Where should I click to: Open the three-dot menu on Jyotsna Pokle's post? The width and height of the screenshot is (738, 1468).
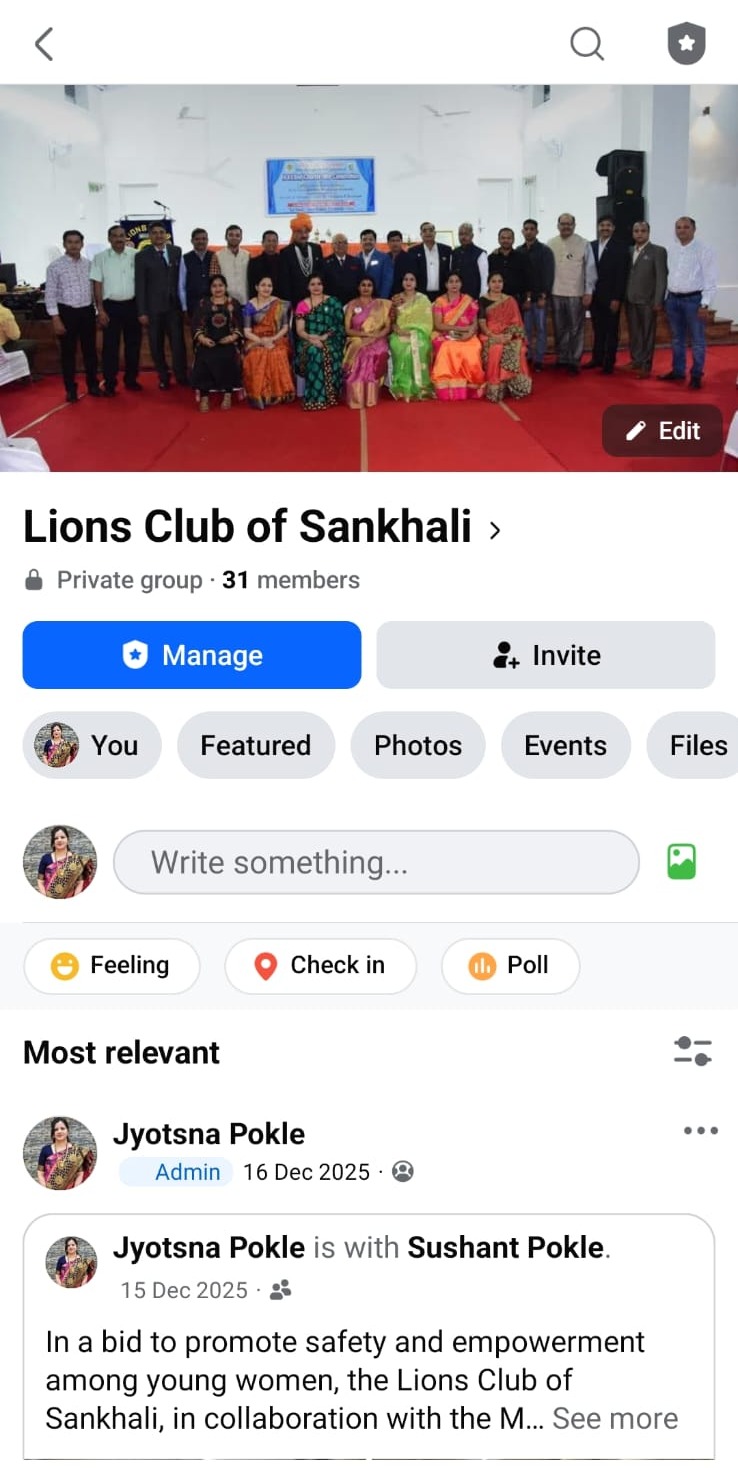click(x=700, y=1131)
